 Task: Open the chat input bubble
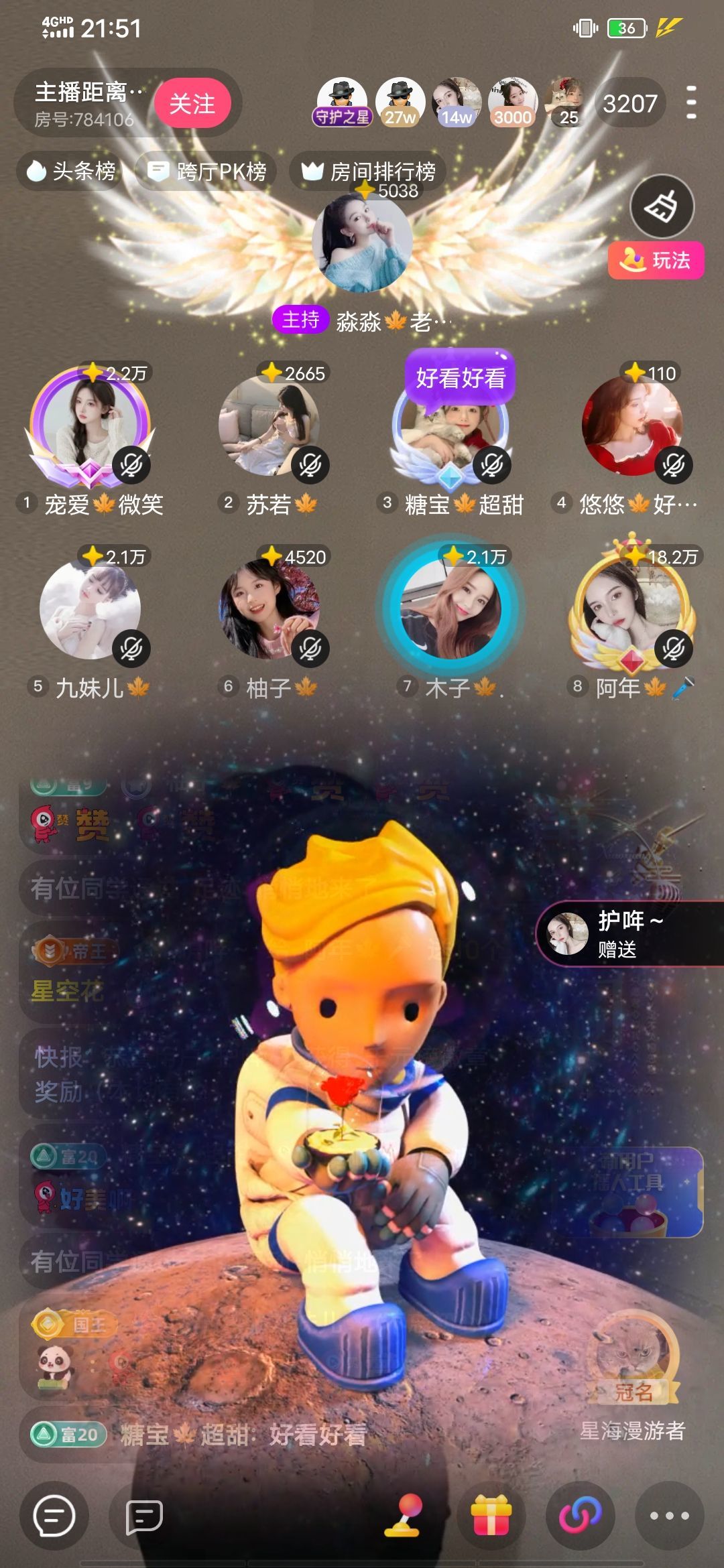tap(54, 1516)
